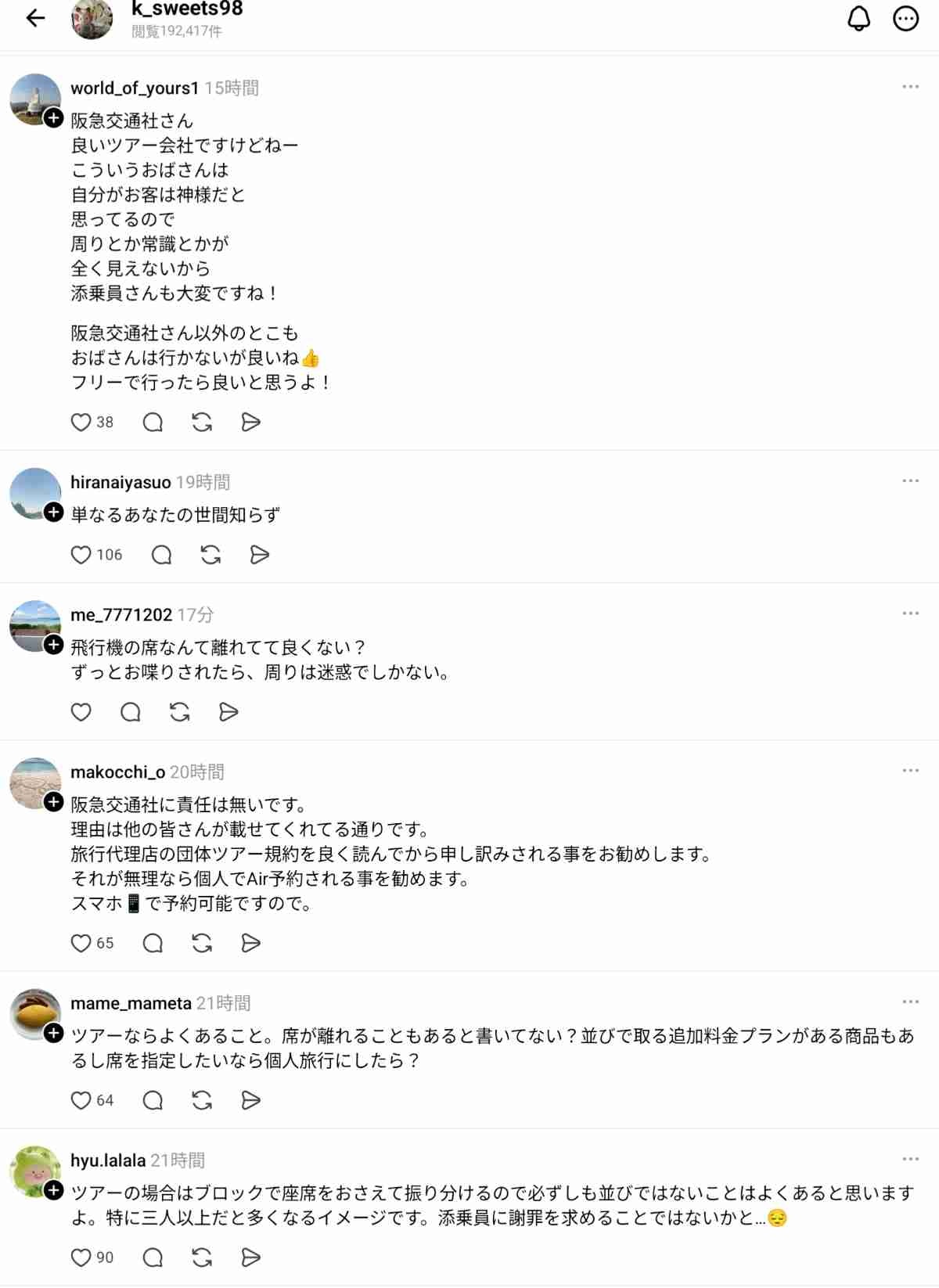This screenshot has height=1288, width=939.
Task: Follow me_7771202 via avatar plus
Action: 53,645
